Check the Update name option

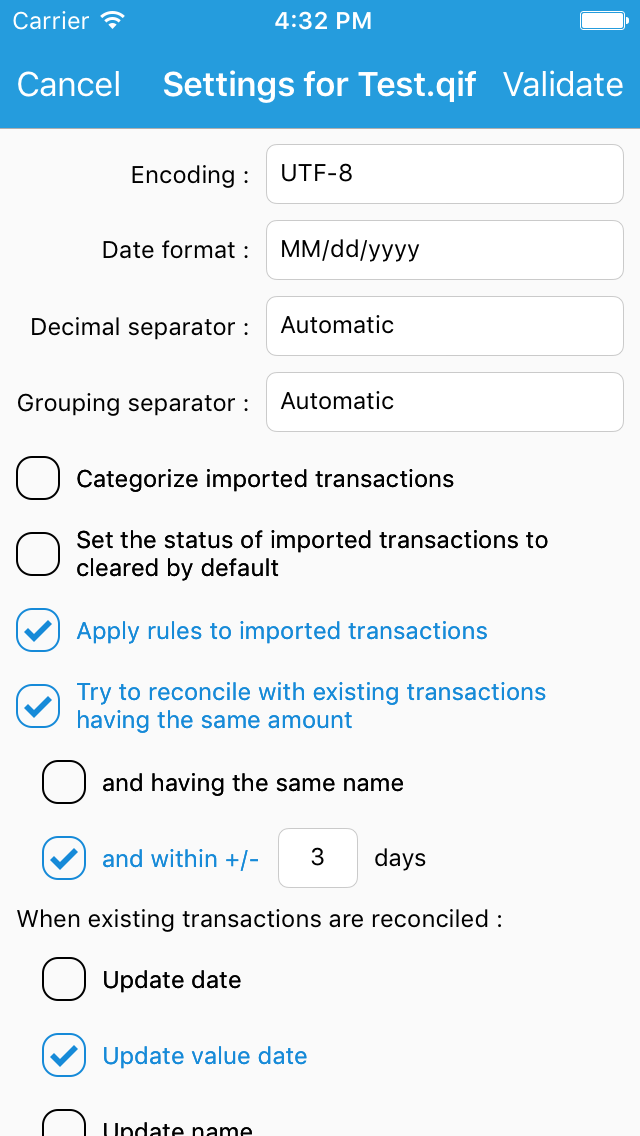(64, 1123)
